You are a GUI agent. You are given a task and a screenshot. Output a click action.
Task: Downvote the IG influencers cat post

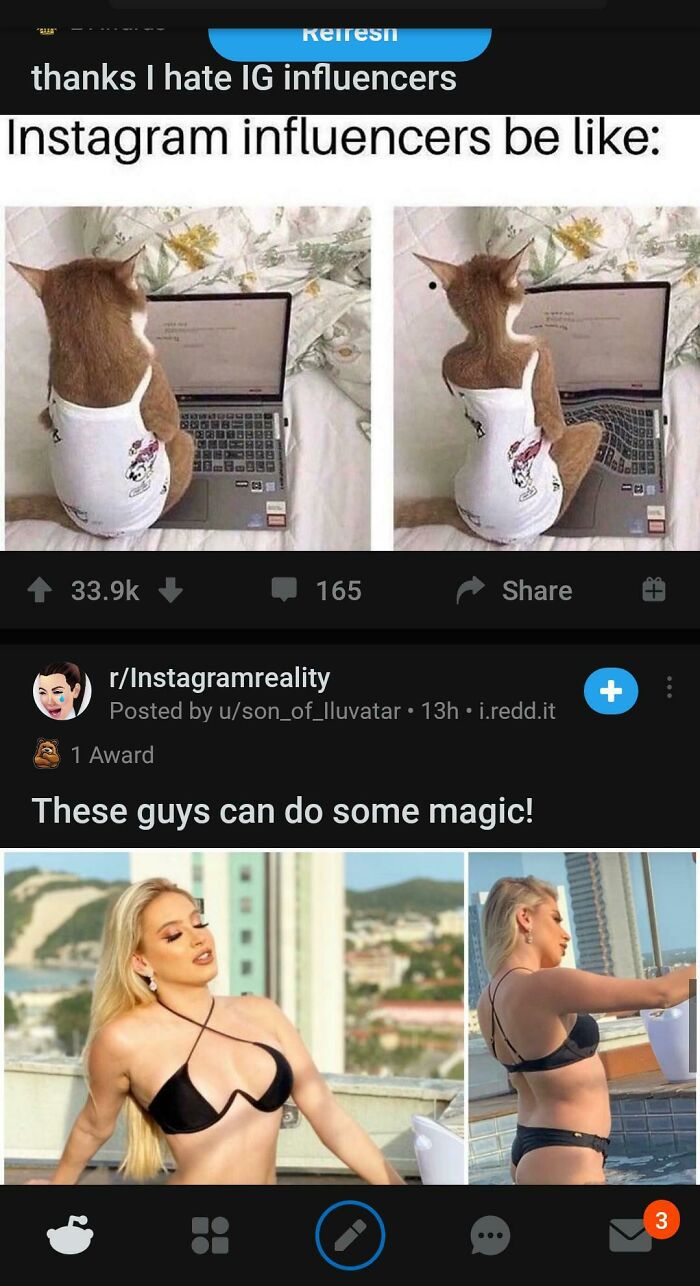(170, 591)
